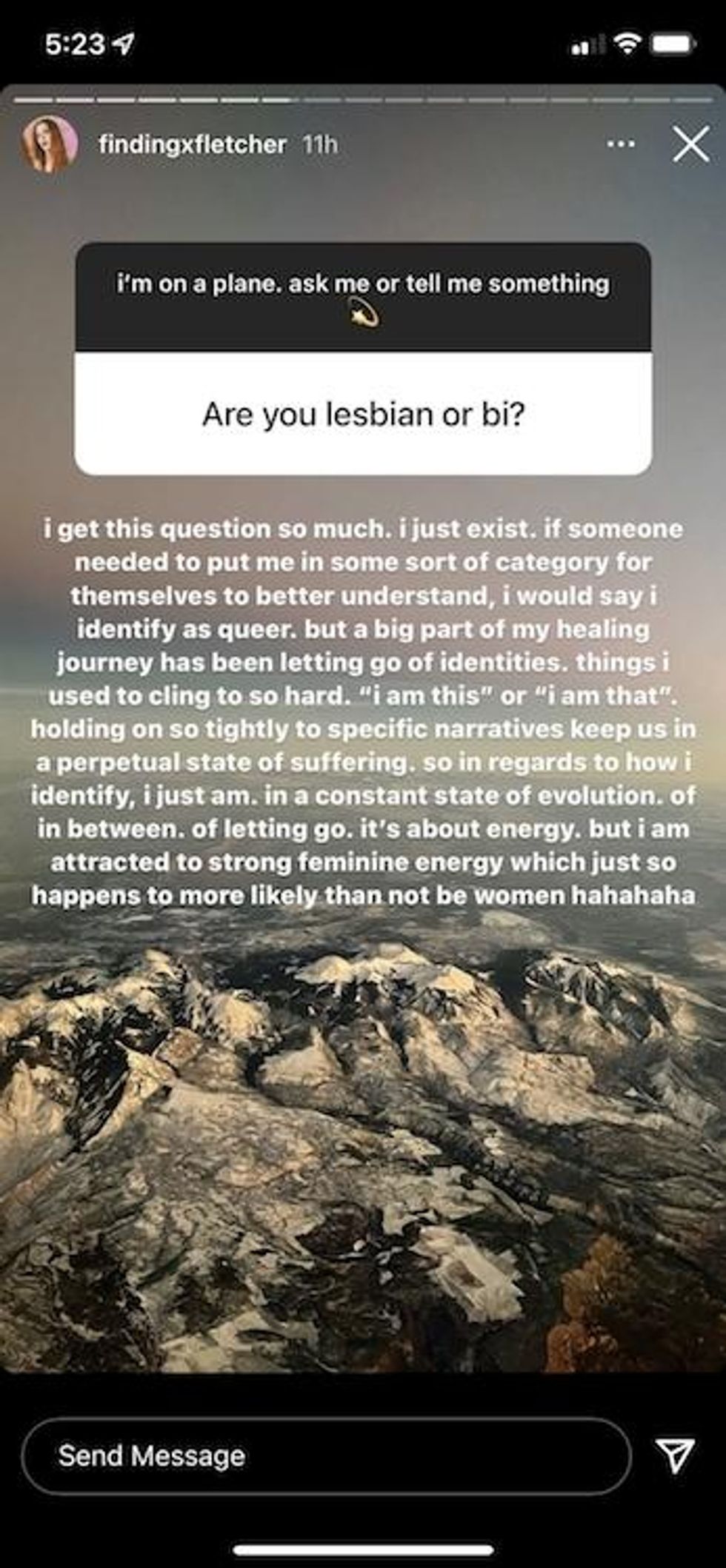
Task: Share this story via paper plane icon
Action: [675, 1455]
